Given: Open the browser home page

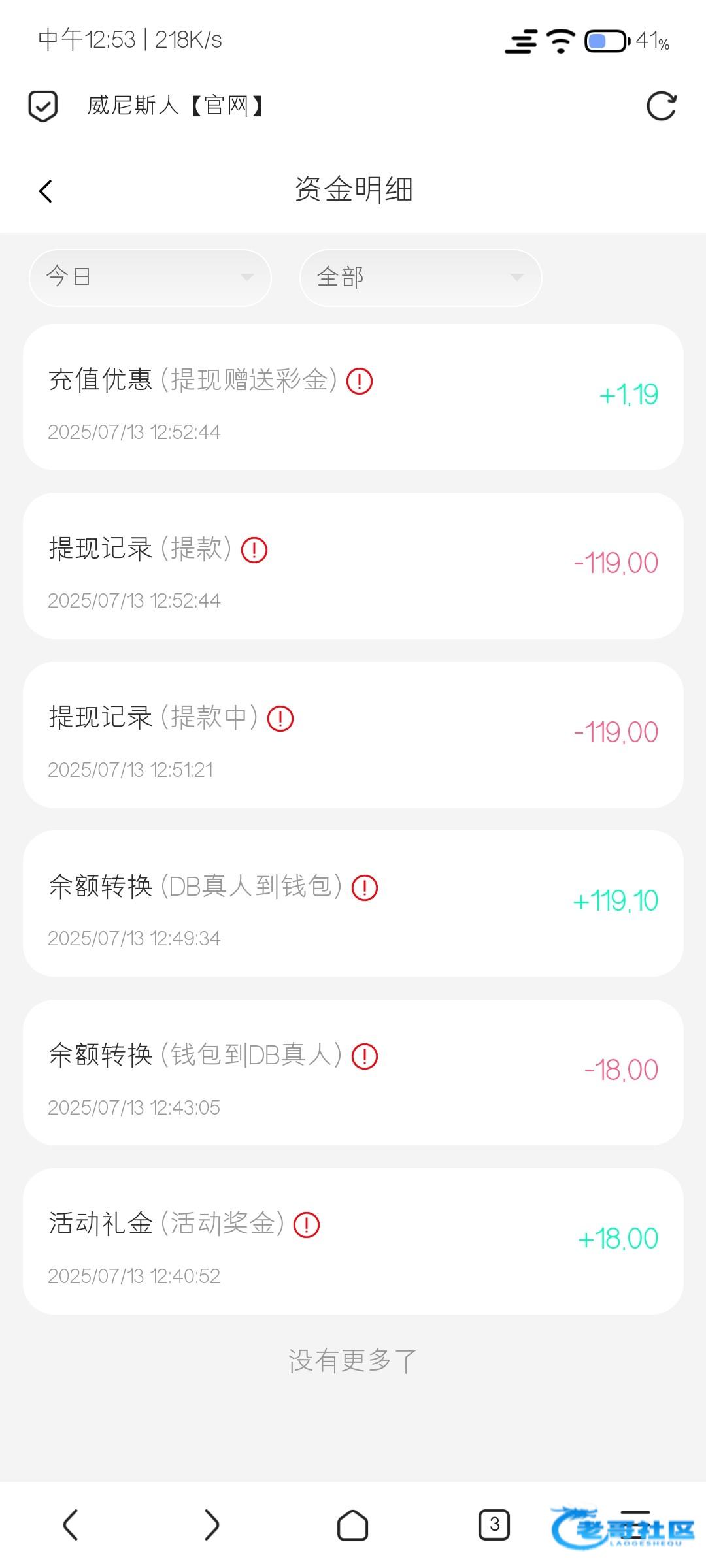Looking at the screenshot, I should (x=353, y=1525).
